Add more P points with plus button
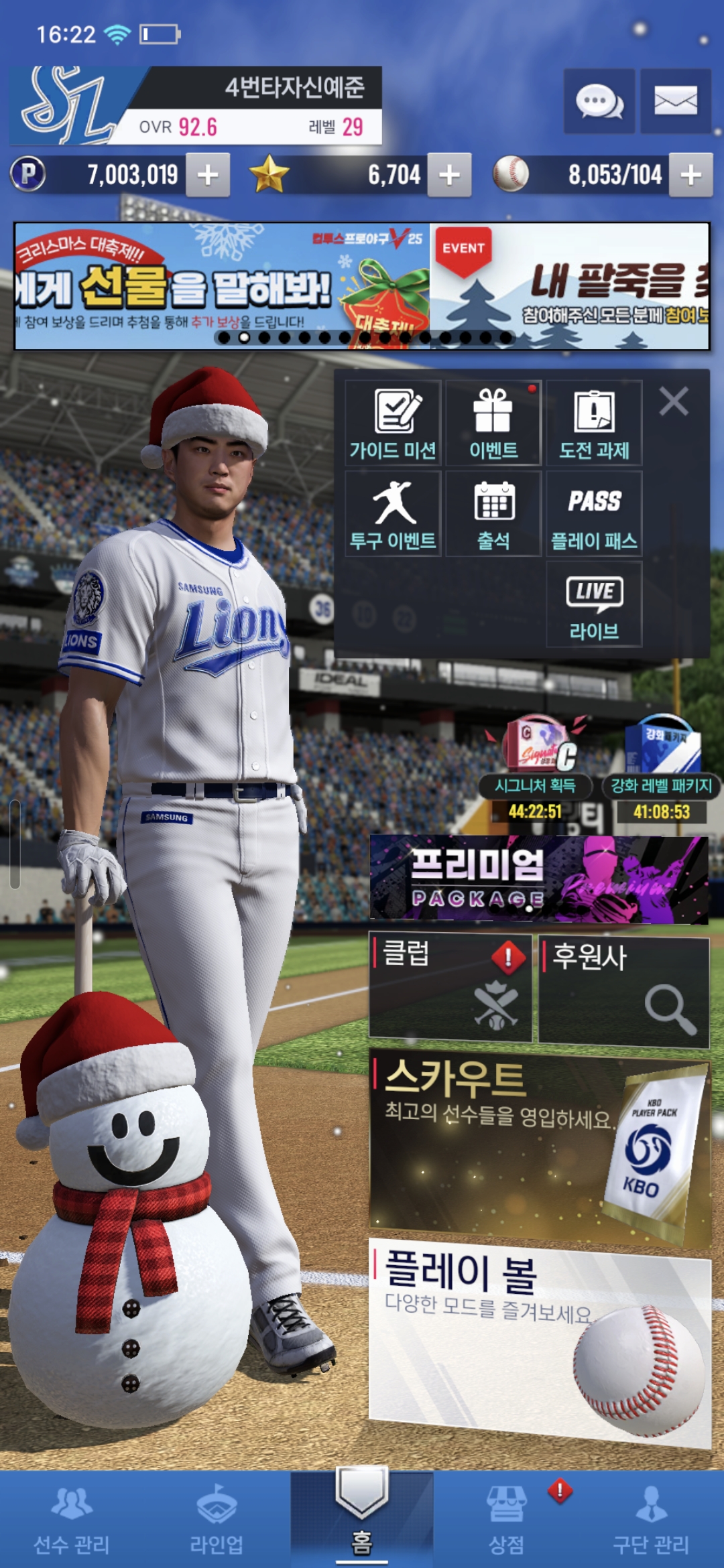 pyautogui.click(x=208, y=176)
